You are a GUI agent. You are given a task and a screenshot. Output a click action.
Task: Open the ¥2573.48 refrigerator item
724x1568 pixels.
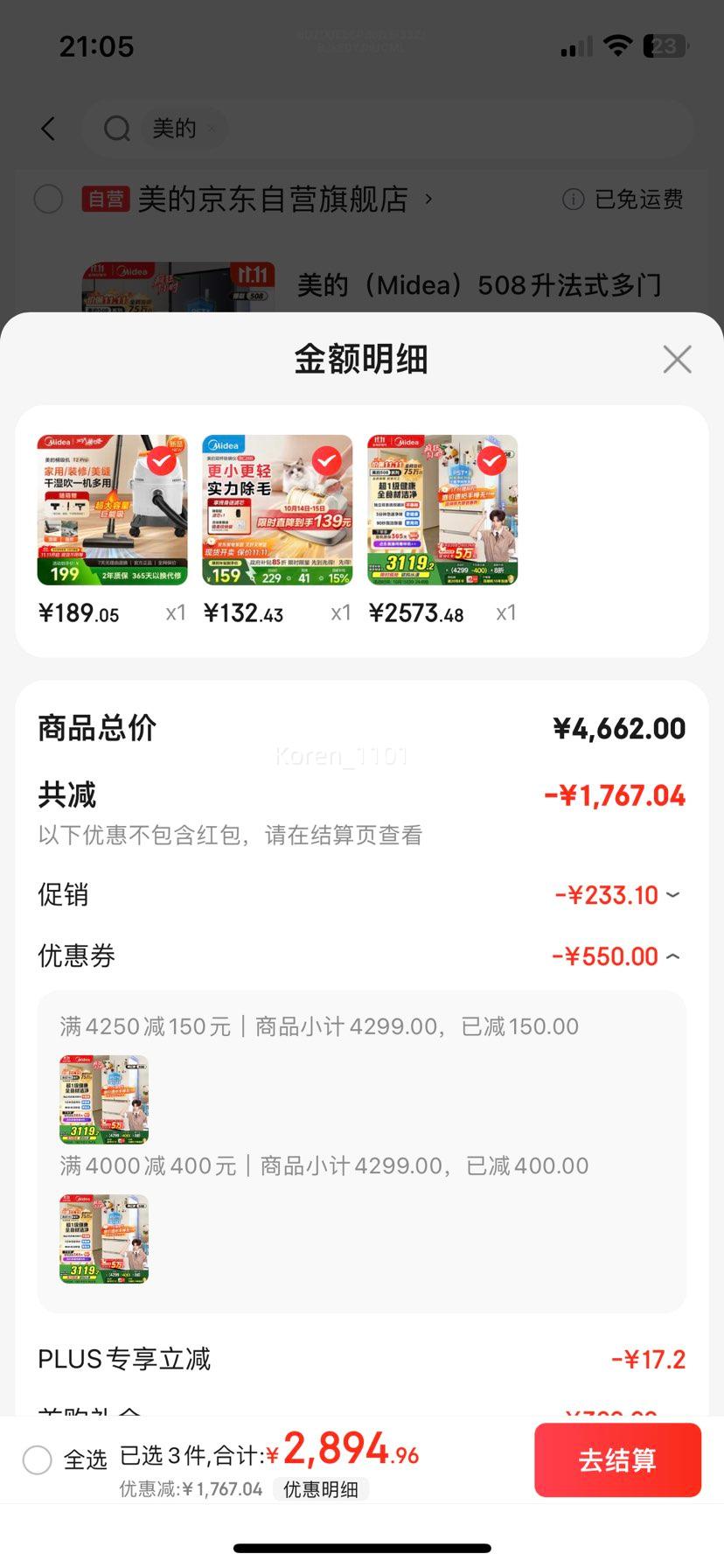(x=442, y=510)
